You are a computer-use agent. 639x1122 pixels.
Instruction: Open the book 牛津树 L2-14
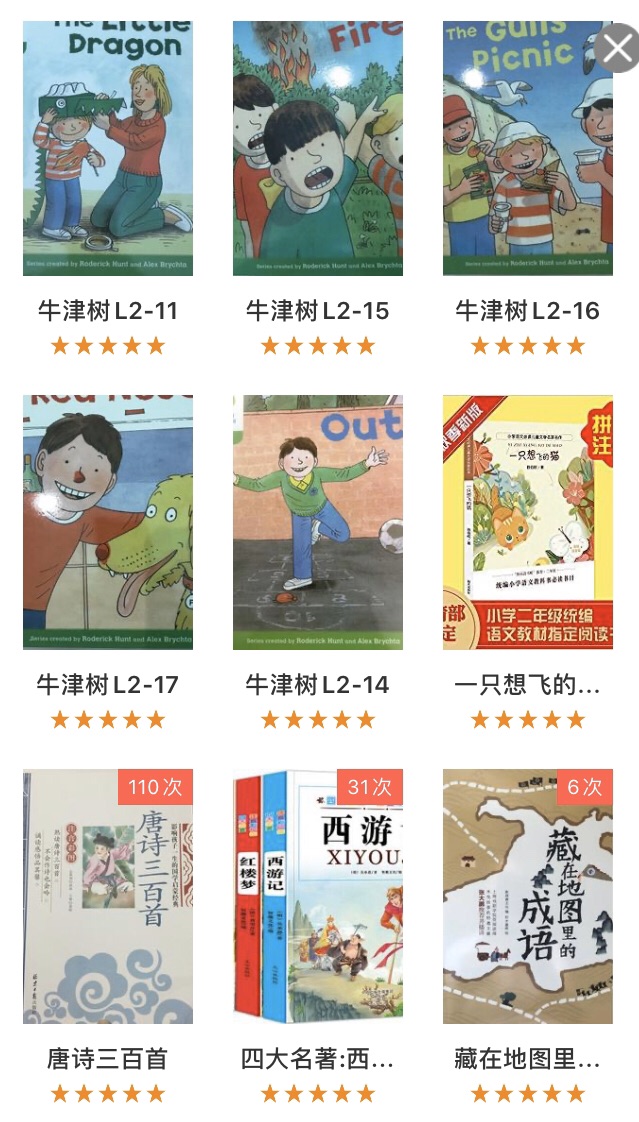(318, 522)
